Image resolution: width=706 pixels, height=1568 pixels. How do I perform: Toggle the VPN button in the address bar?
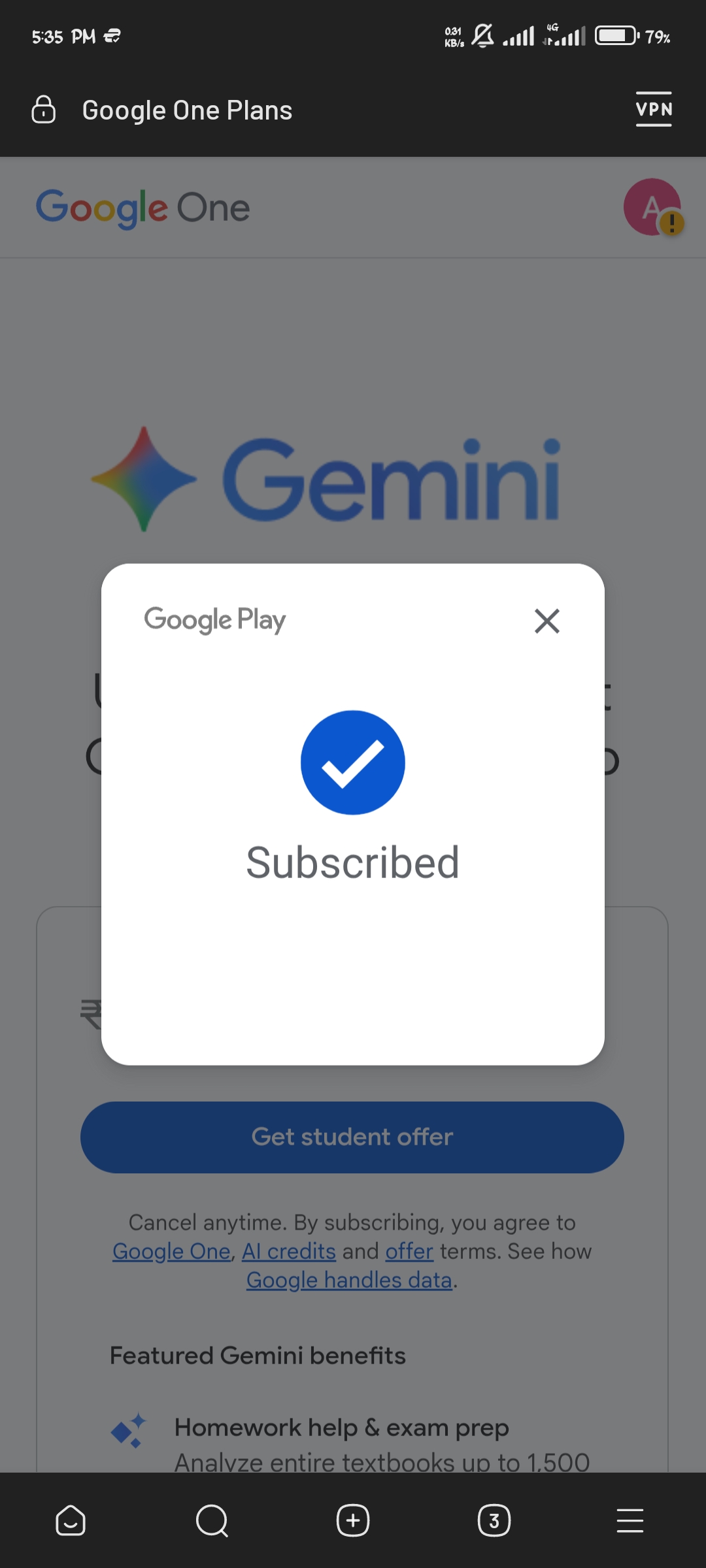tap(654, 109)
